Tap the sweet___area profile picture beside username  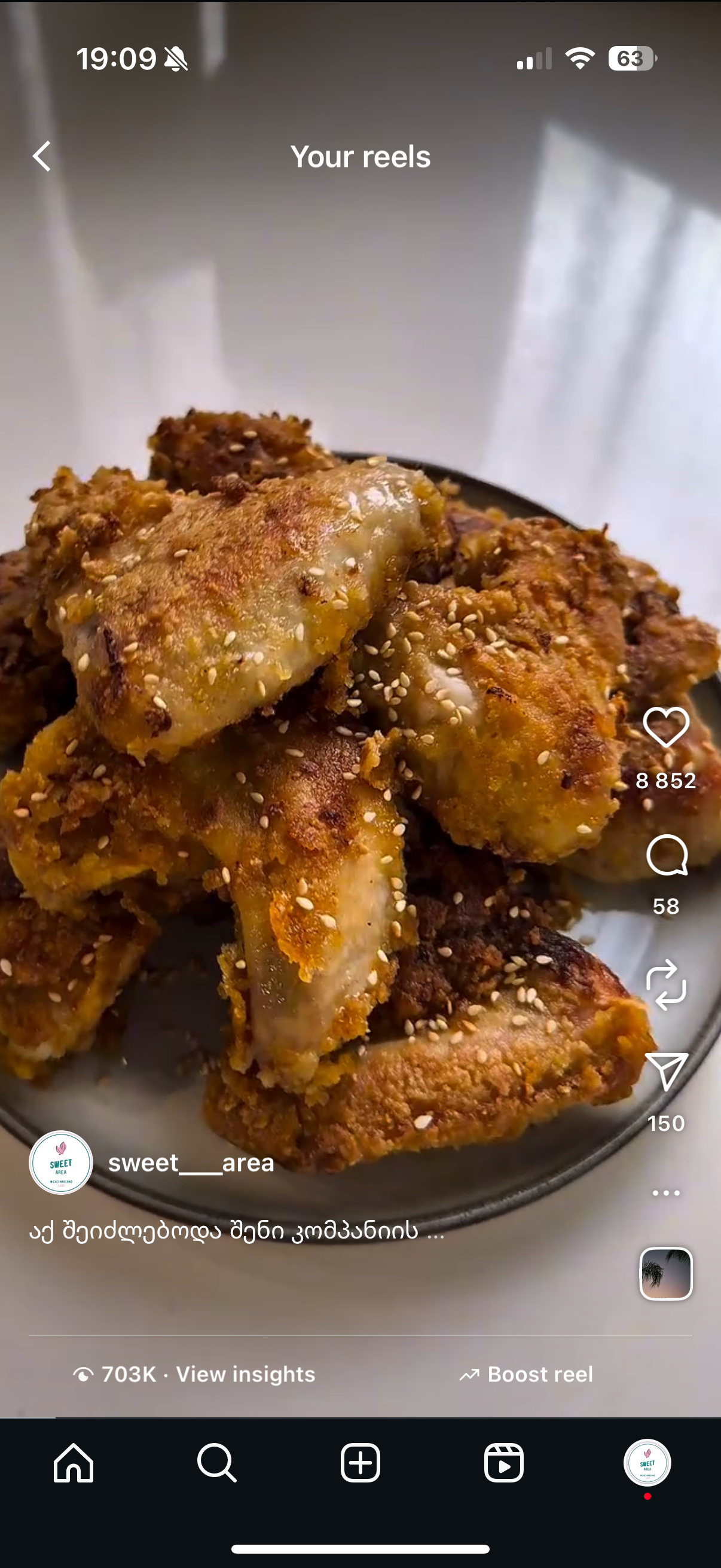61,1163
